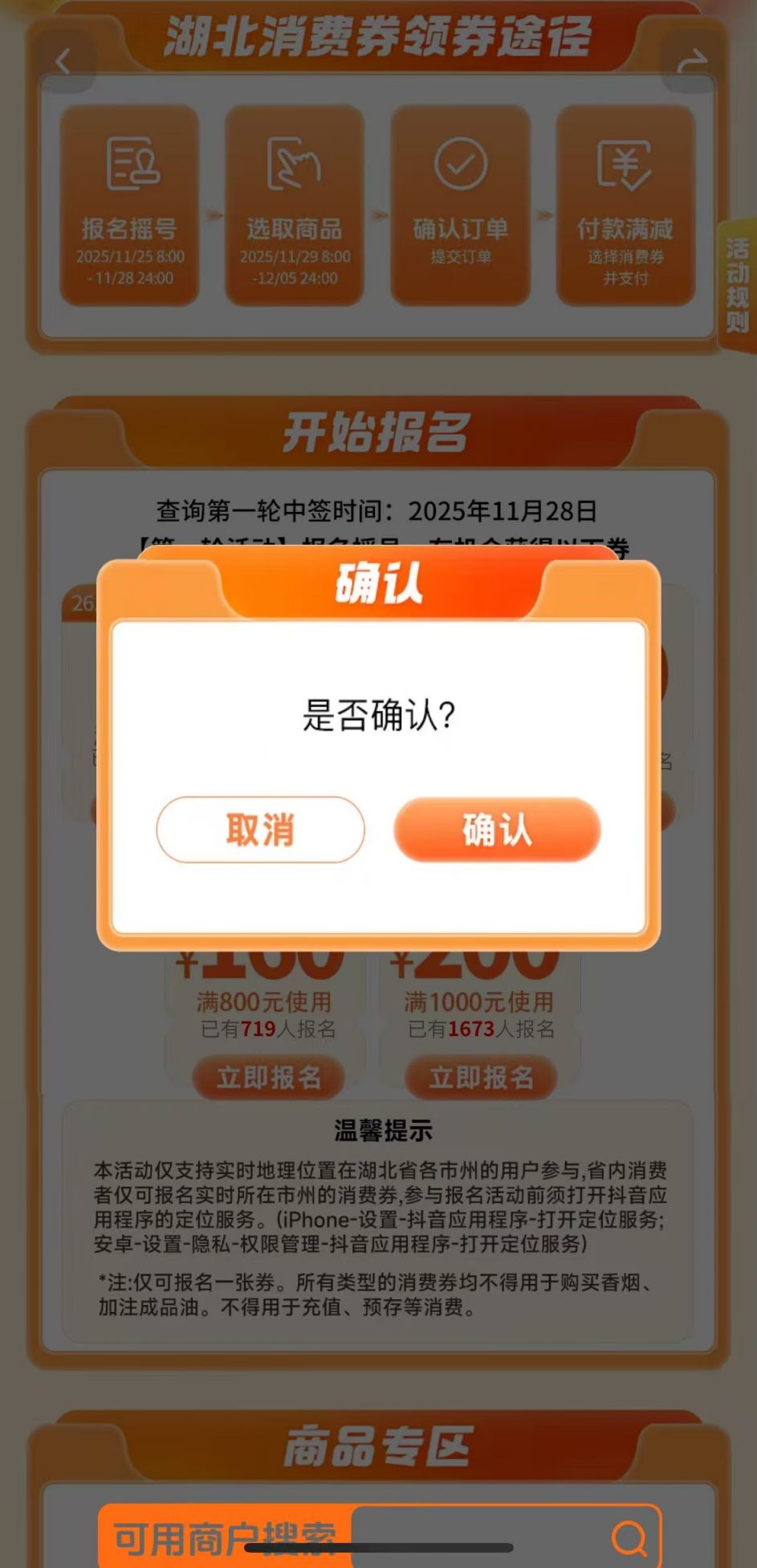Open the 活动规则 side tab

tap(737, 285)
